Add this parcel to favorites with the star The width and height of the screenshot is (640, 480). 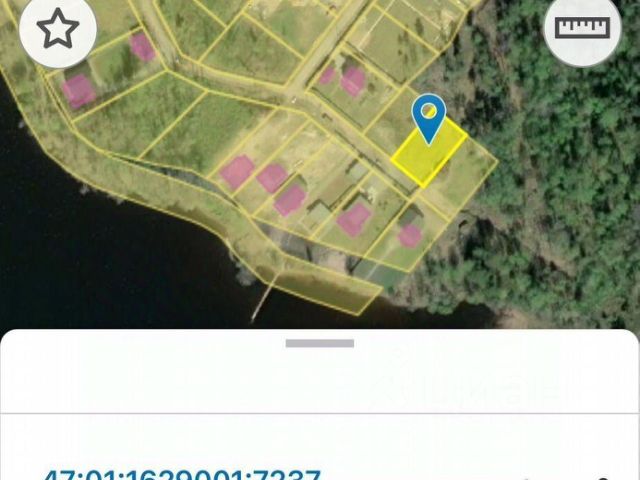pyautogui.click(x=58, y=30)
